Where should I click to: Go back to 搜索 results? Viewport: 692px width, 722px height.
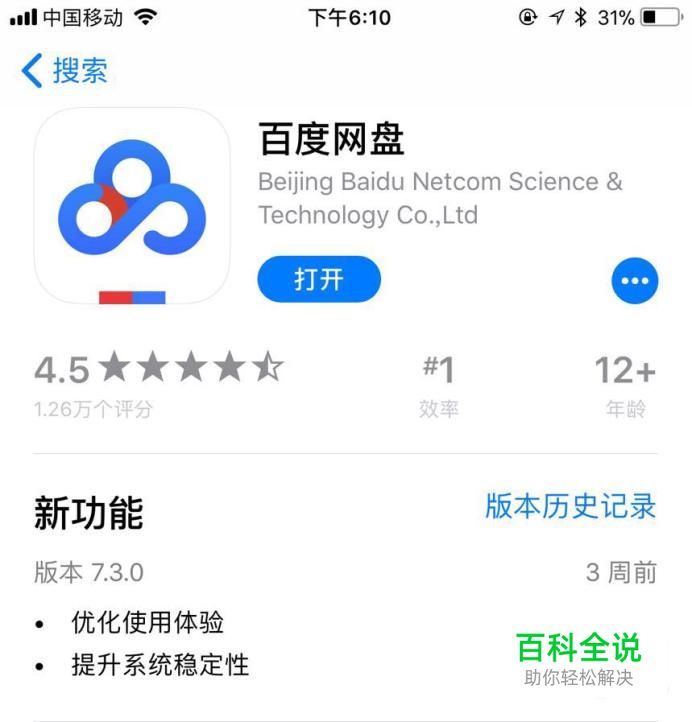click(x=64, y=71)
